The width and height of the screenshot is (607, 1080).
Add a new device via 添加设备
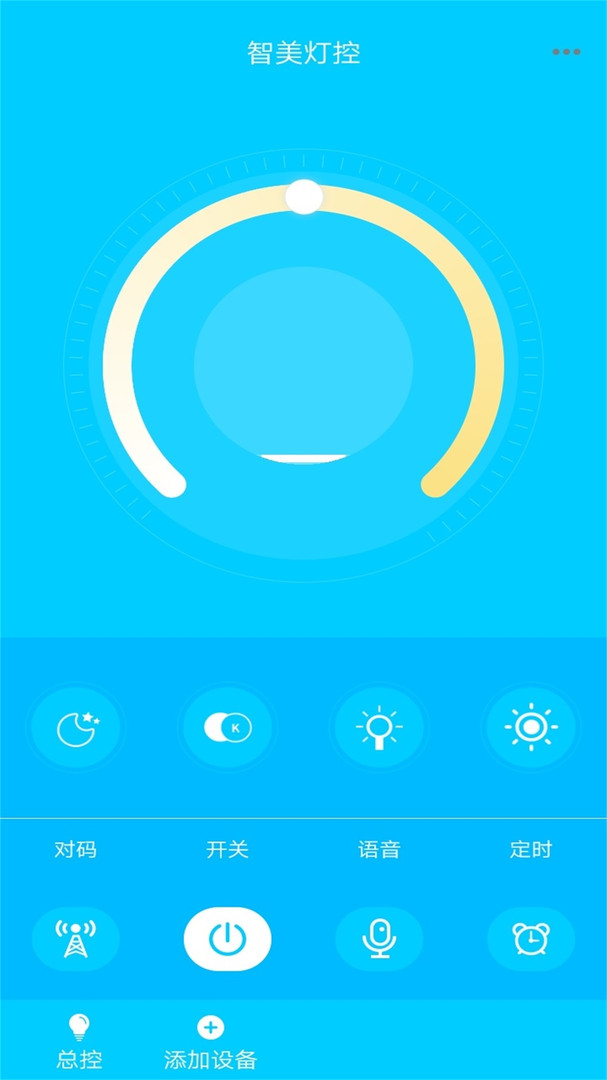[211, 1041]
